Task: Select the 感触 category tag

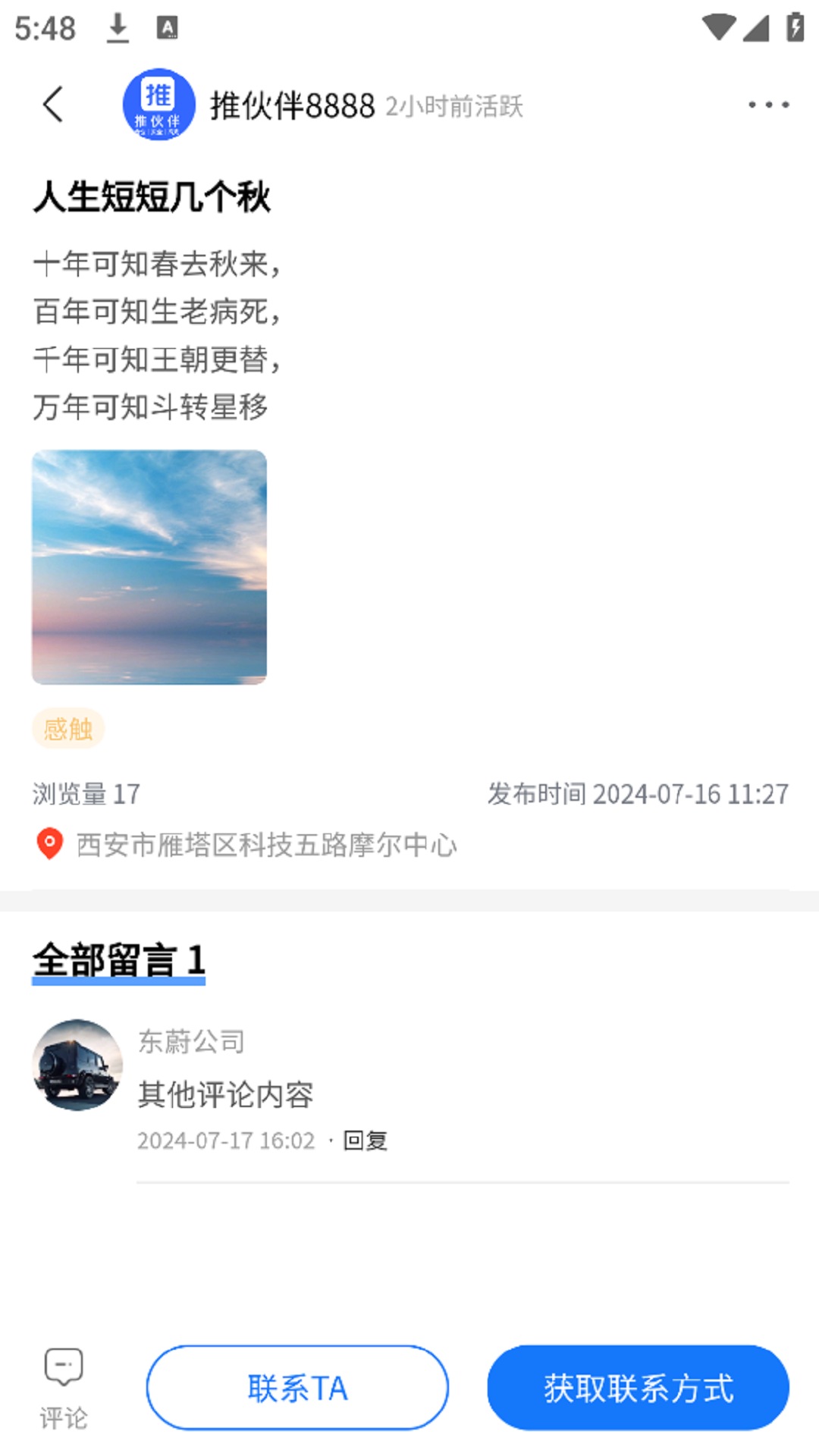Action: click(69, 730)
